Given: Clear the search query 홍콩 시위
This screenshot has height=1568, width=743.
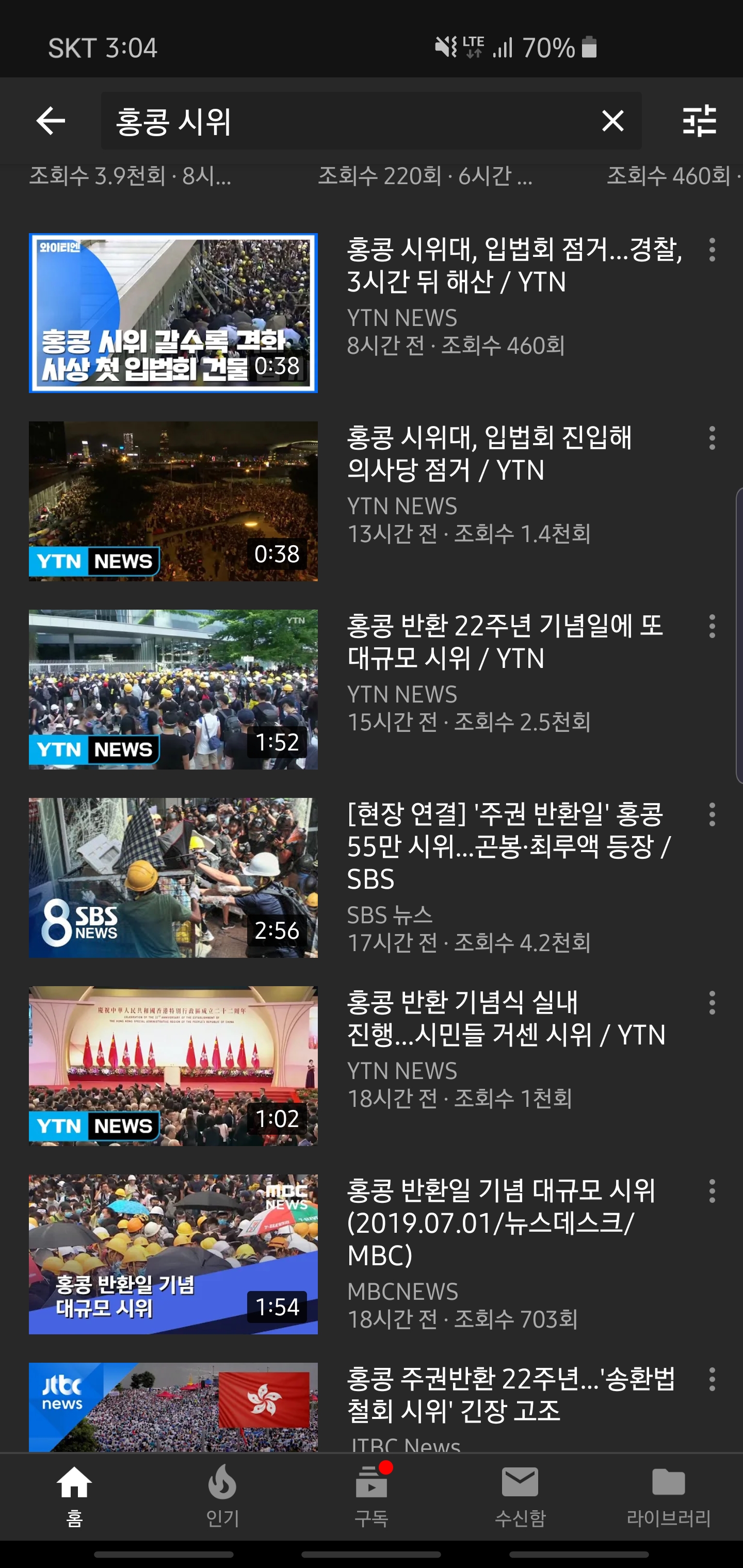Looking at the screenshot, I should point(612,121).
